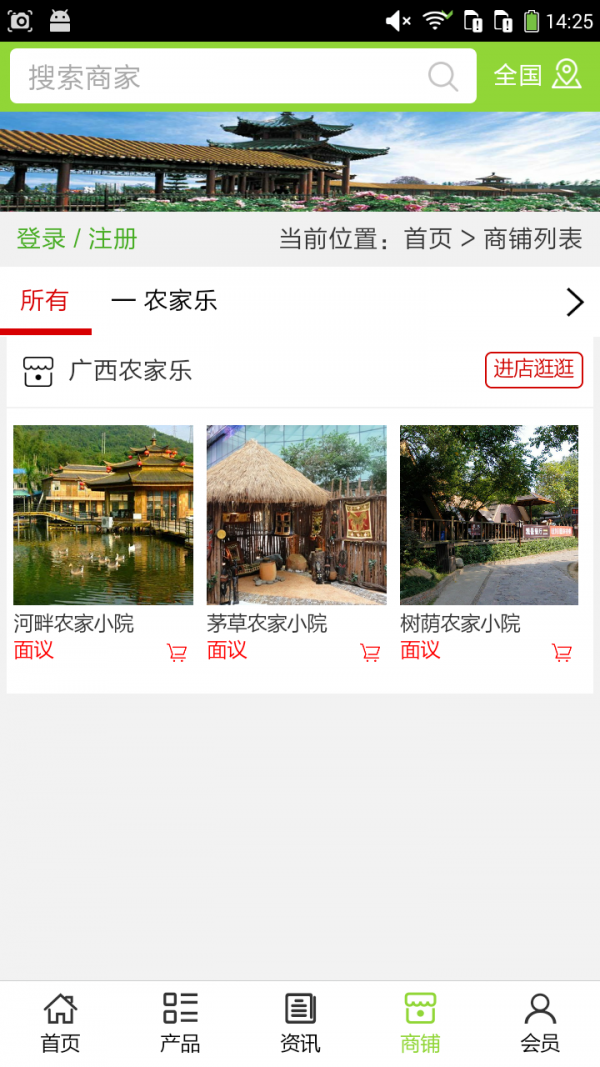600x1067 pixels.
Task: Switch to the 产品 tab
Action: 180,1023
